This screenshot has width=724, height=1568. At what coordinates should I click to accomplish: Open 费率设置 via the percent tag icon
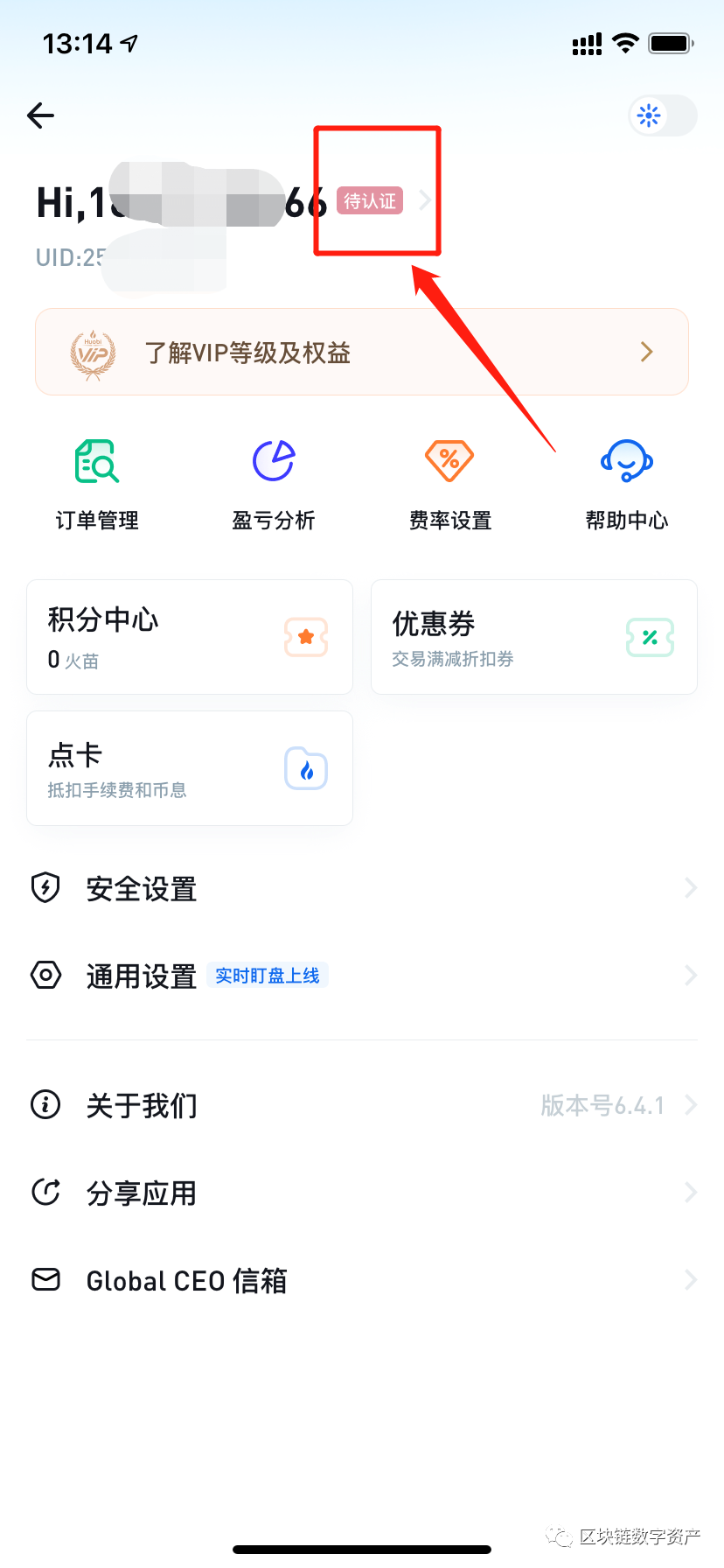click(449, 461)
